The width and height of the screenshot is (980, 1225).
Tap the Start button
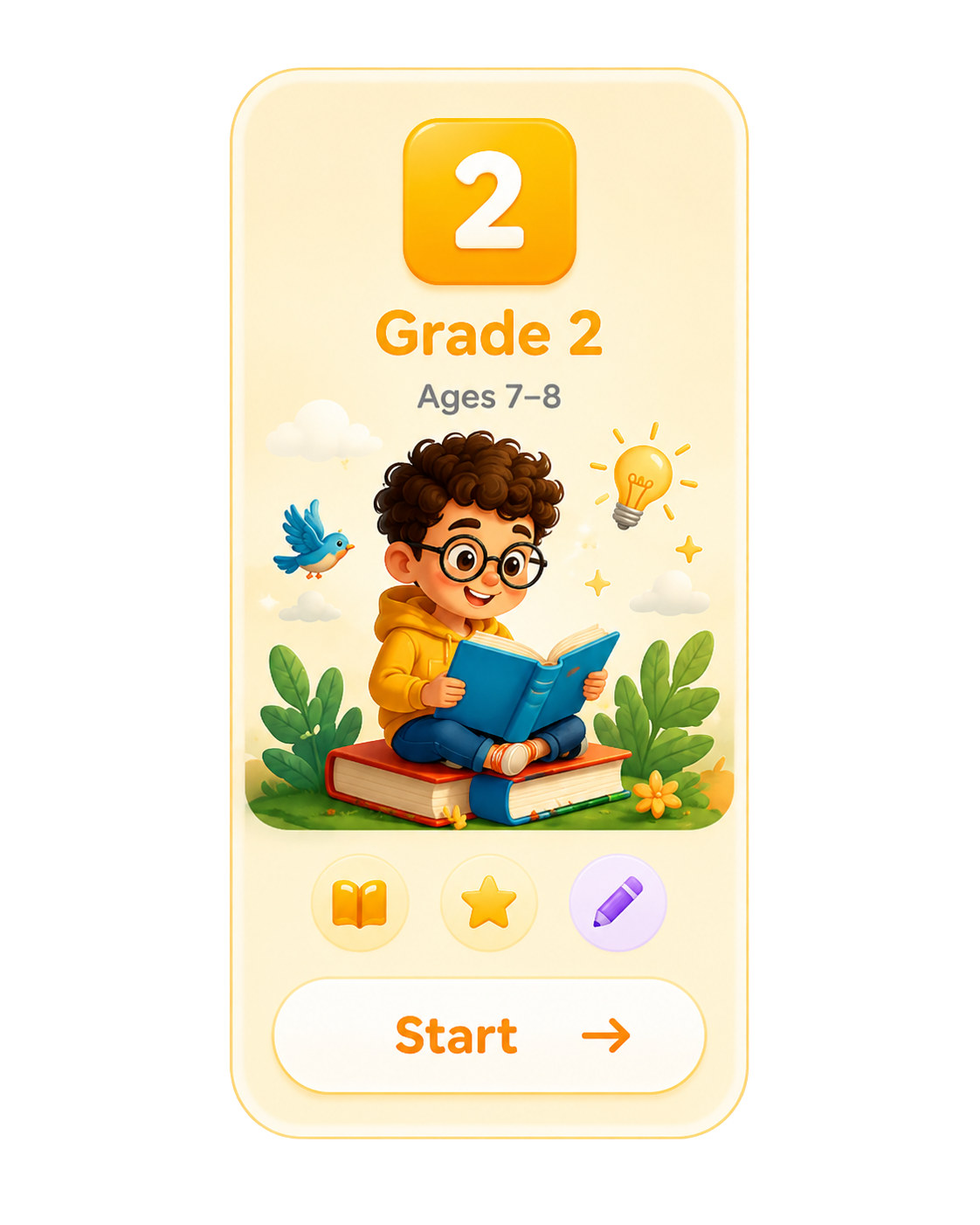(x=489, y=1035)
